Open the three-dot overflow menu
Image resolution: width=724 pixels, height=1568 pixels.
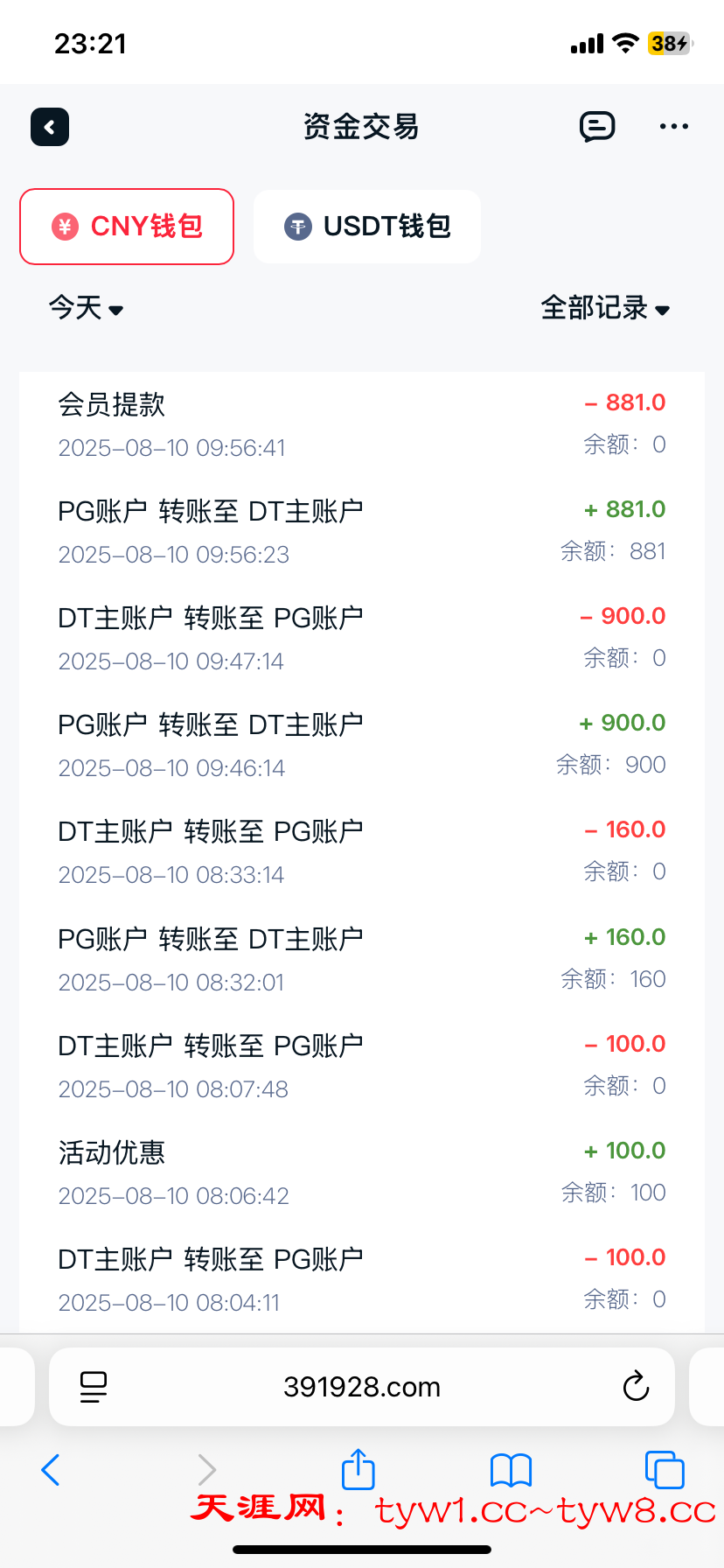(673, 127)
